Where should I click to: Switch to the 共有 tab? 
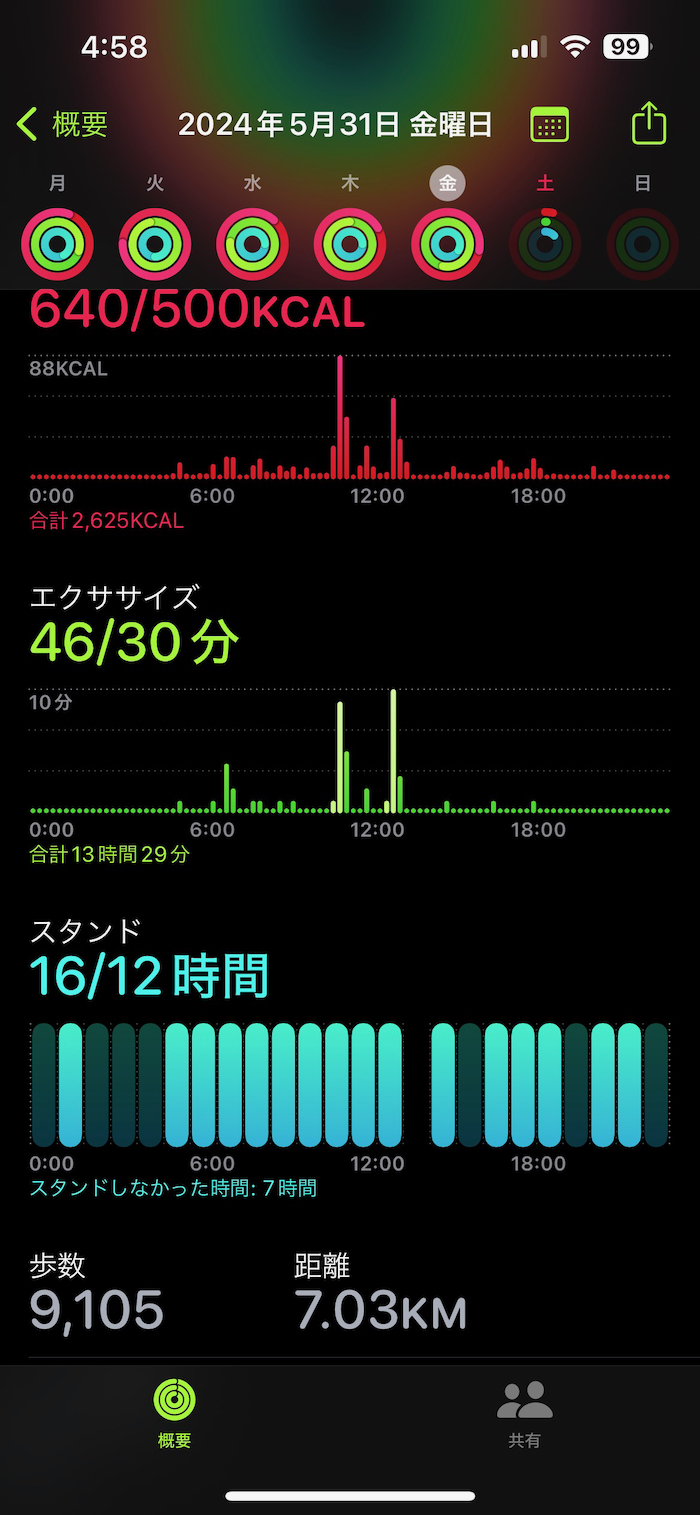524,1412
